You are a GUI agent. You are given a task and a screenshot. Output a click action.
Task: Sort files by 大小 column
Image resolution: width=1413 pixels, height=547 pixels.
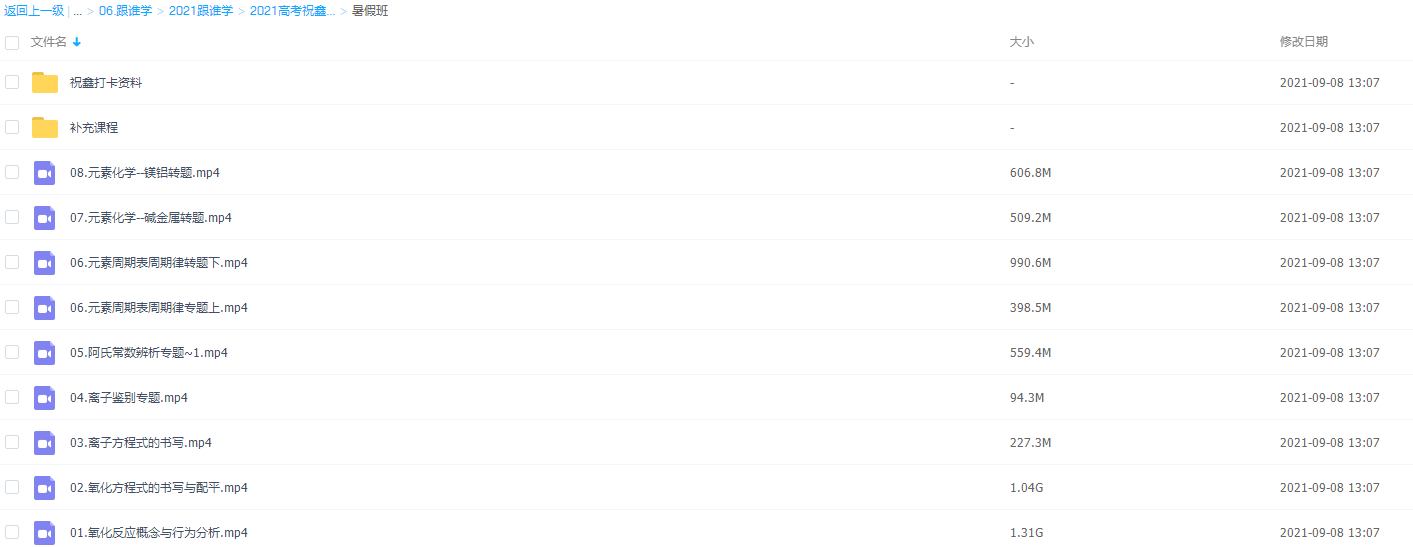[1021, 42]
